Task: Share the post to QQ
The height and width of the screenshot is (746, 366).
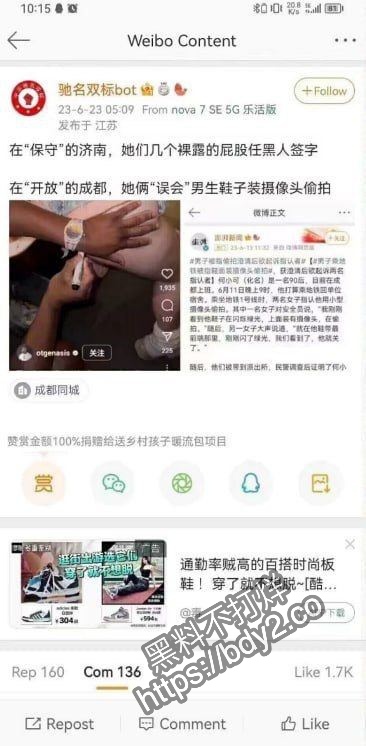Action: pos(251,484)
